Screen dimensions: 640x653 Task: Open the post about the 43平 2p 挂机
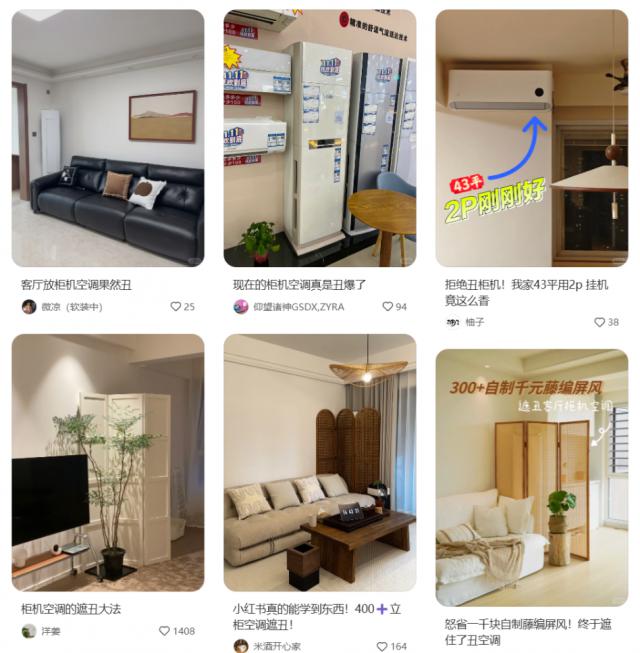(x=531, y=138)
